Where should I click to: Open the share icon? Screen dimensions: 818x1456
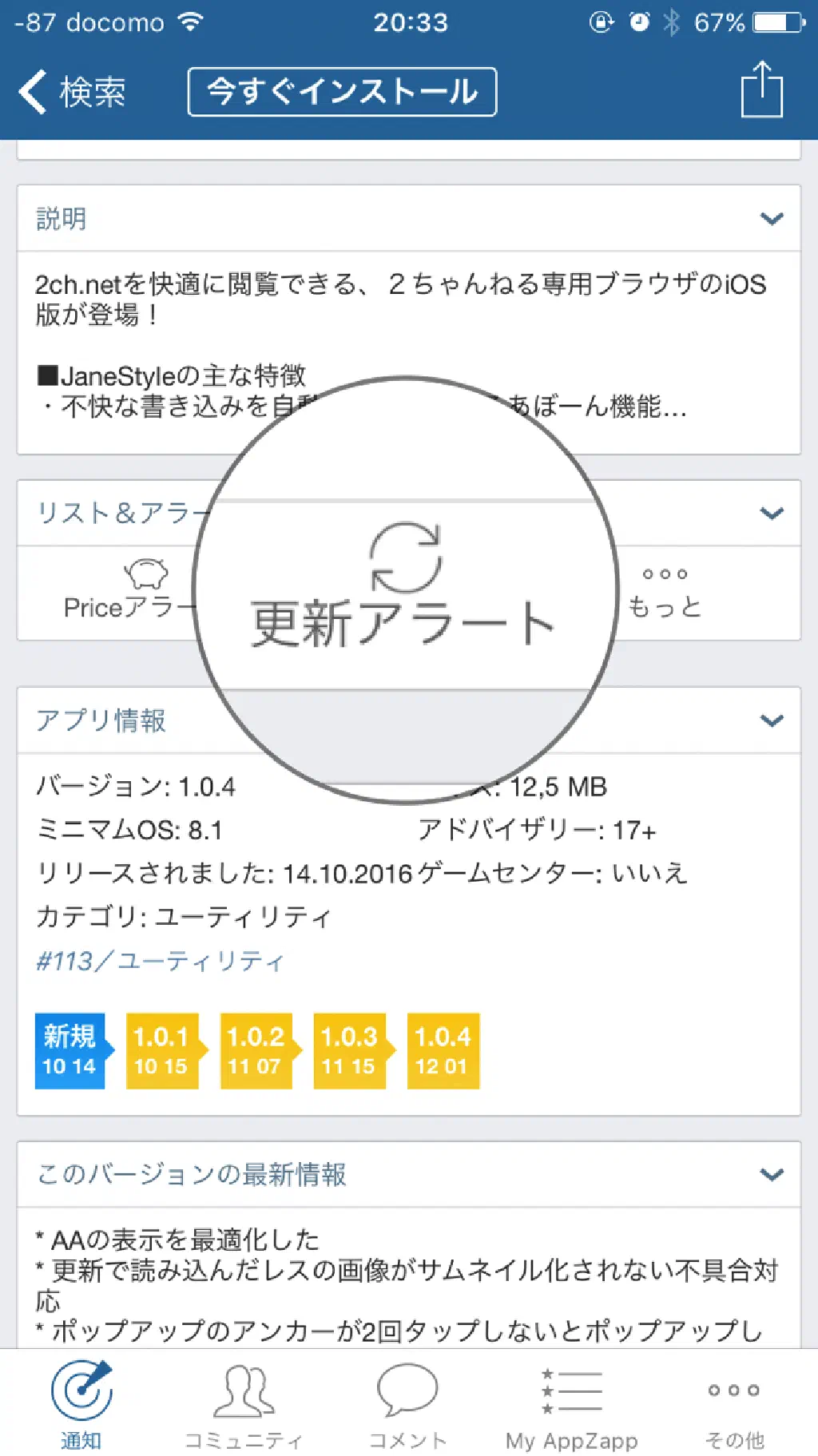(x=761, y=90)
